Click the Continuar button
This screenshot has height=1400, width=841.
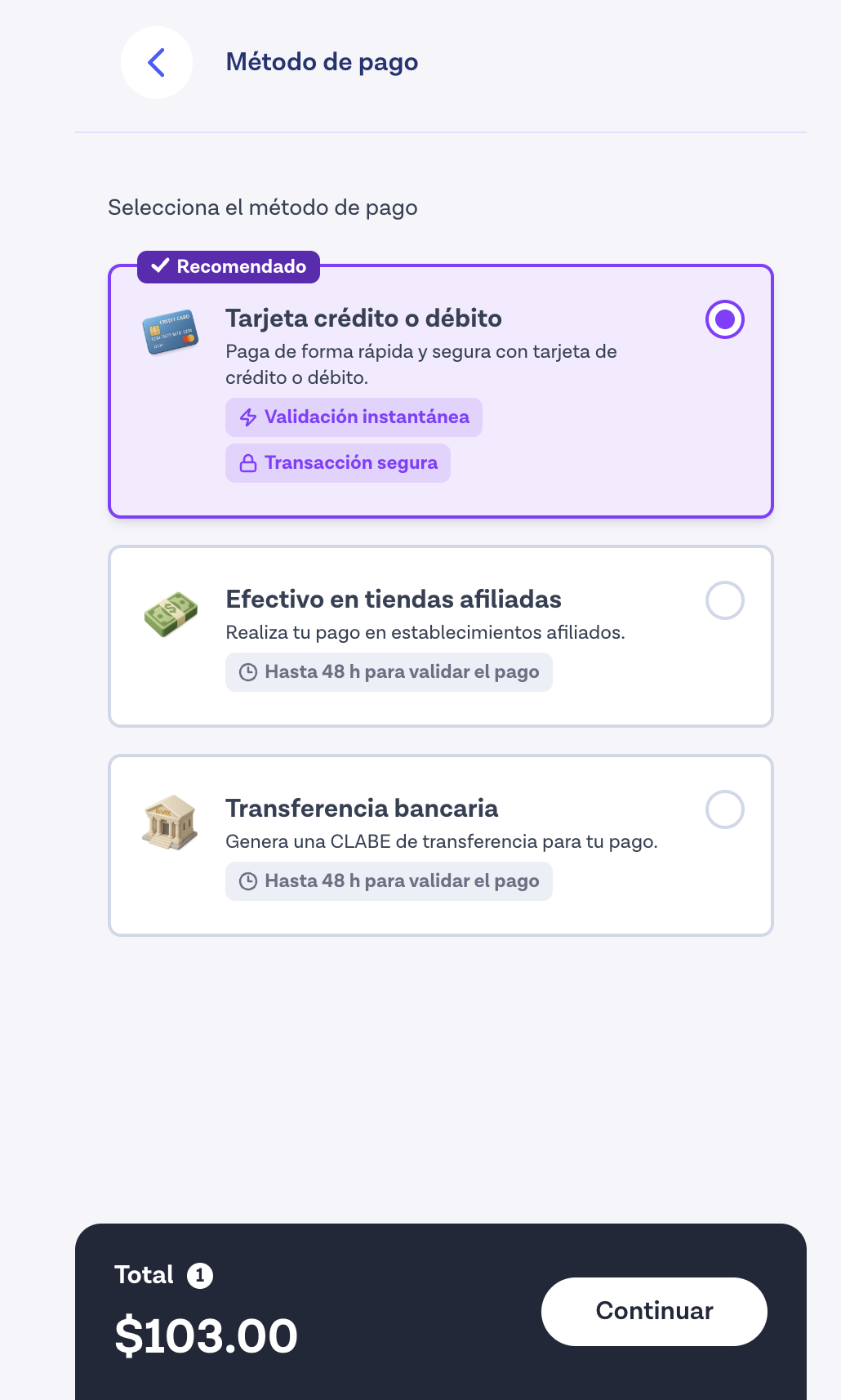[653, 1311]
